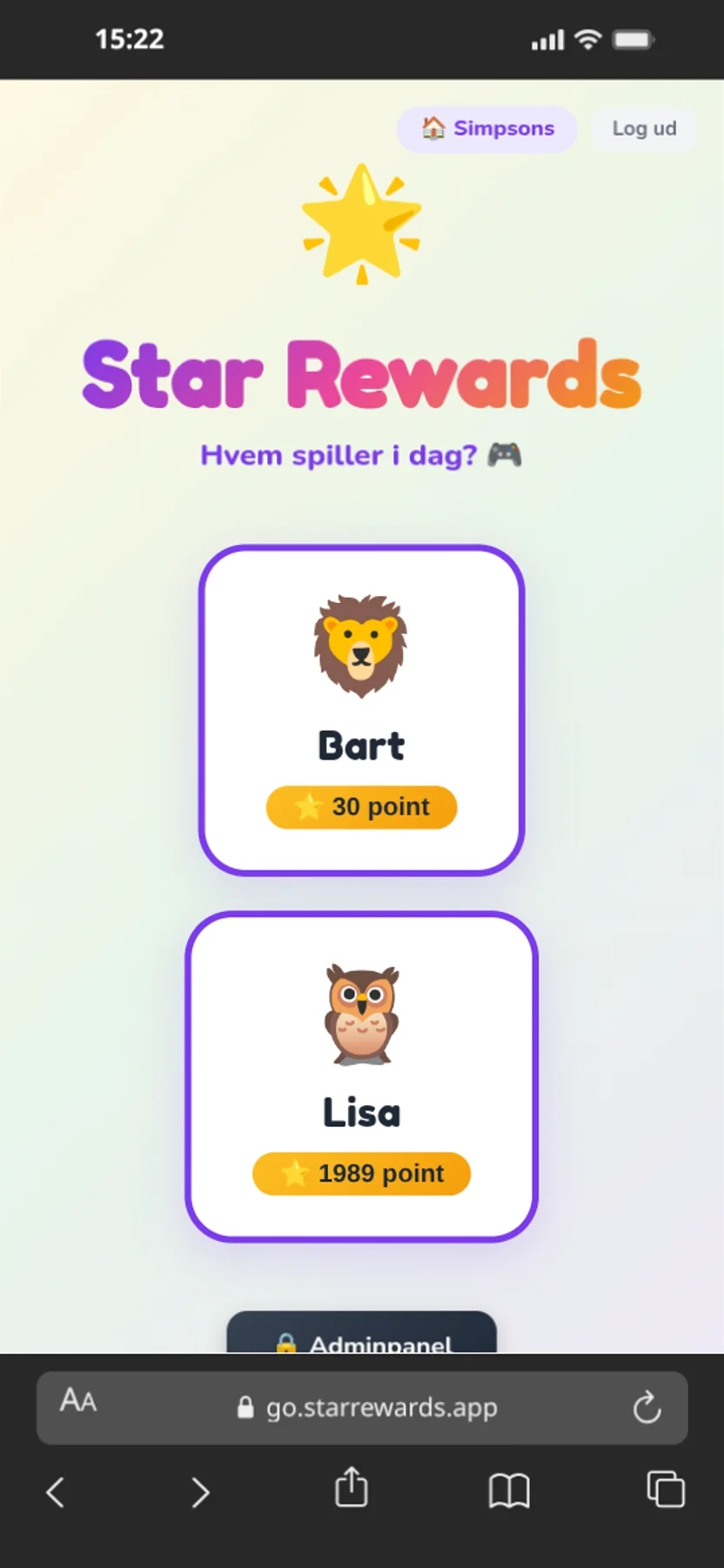Open the bookmarks panel in Safari
The width and height of the screenshot is (724, 1568).
[x=509, y=1489]
